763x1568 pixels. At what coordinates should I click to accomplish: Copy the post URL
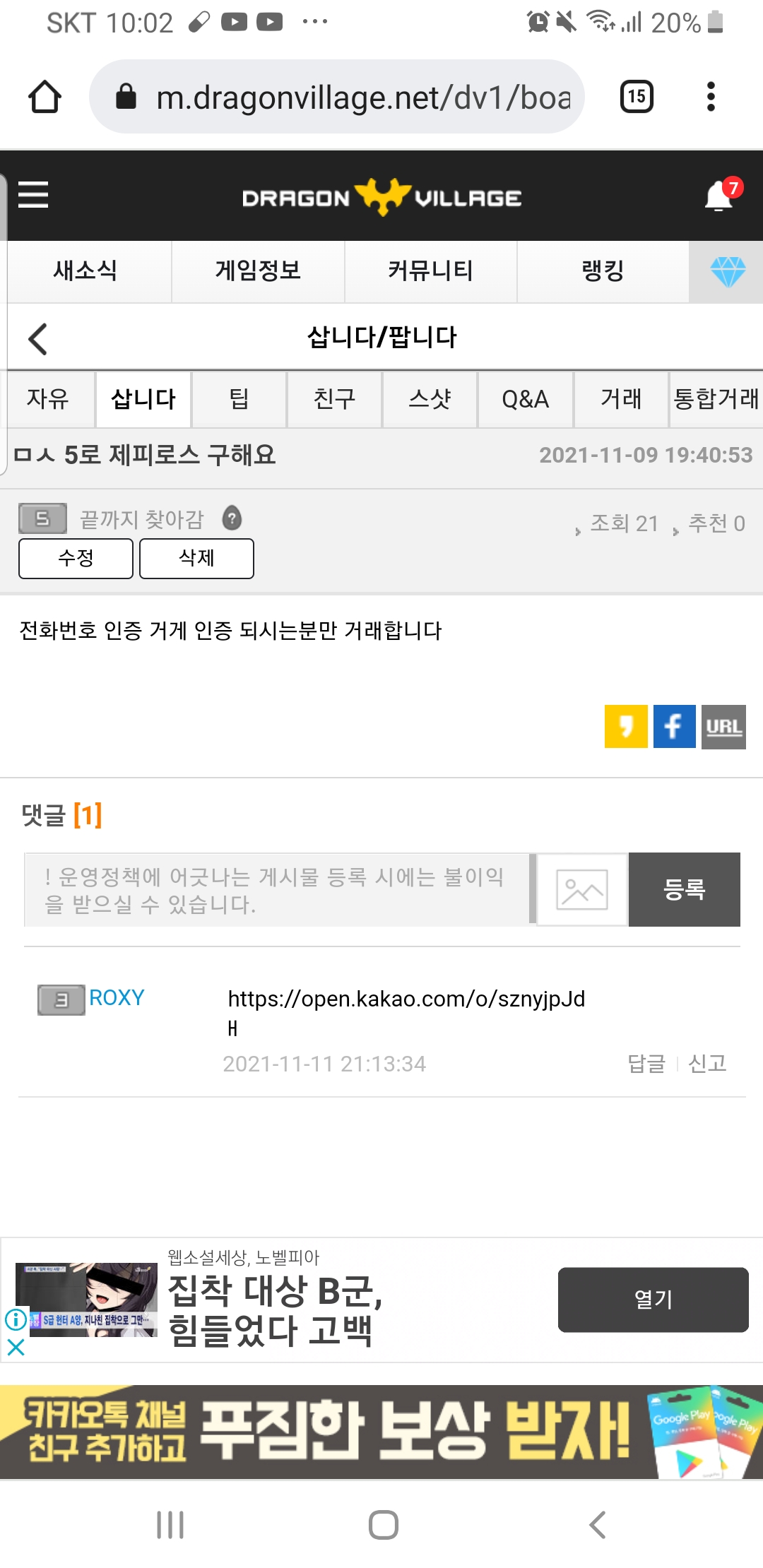tap(723, 726)
